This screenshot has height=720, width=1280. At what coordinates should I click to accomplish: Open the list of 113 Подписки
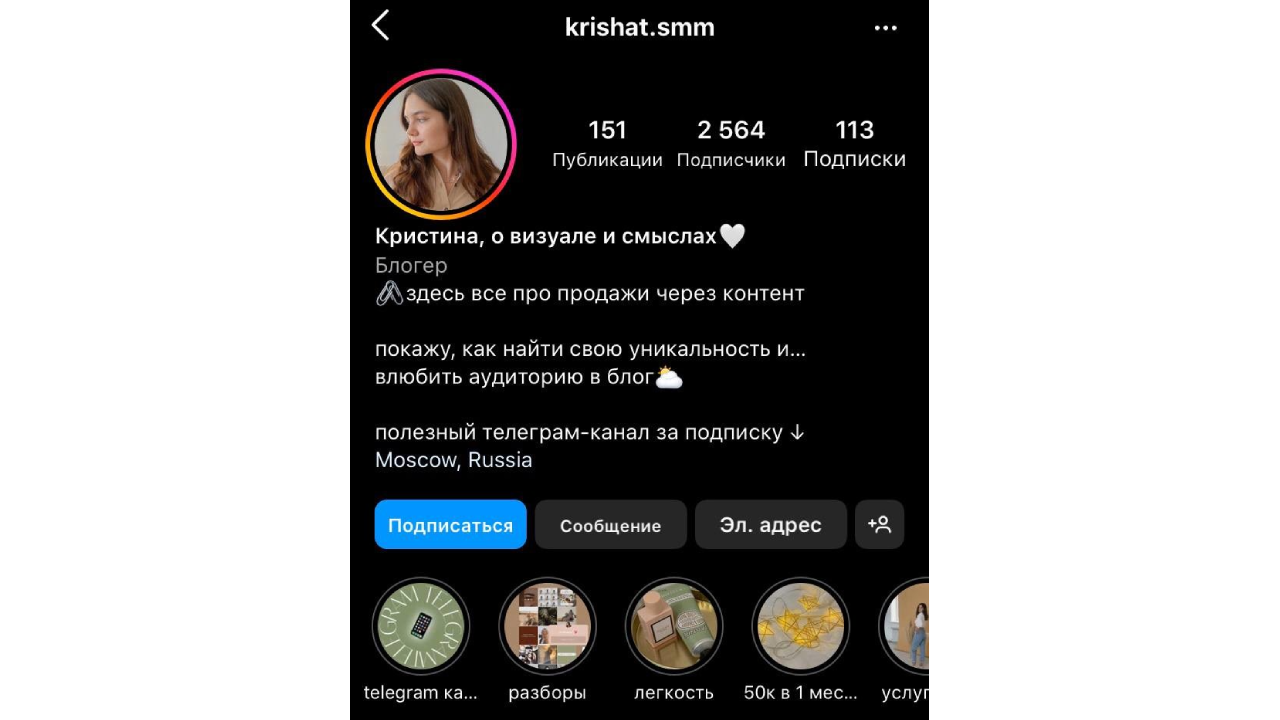(x=854, y=144)
